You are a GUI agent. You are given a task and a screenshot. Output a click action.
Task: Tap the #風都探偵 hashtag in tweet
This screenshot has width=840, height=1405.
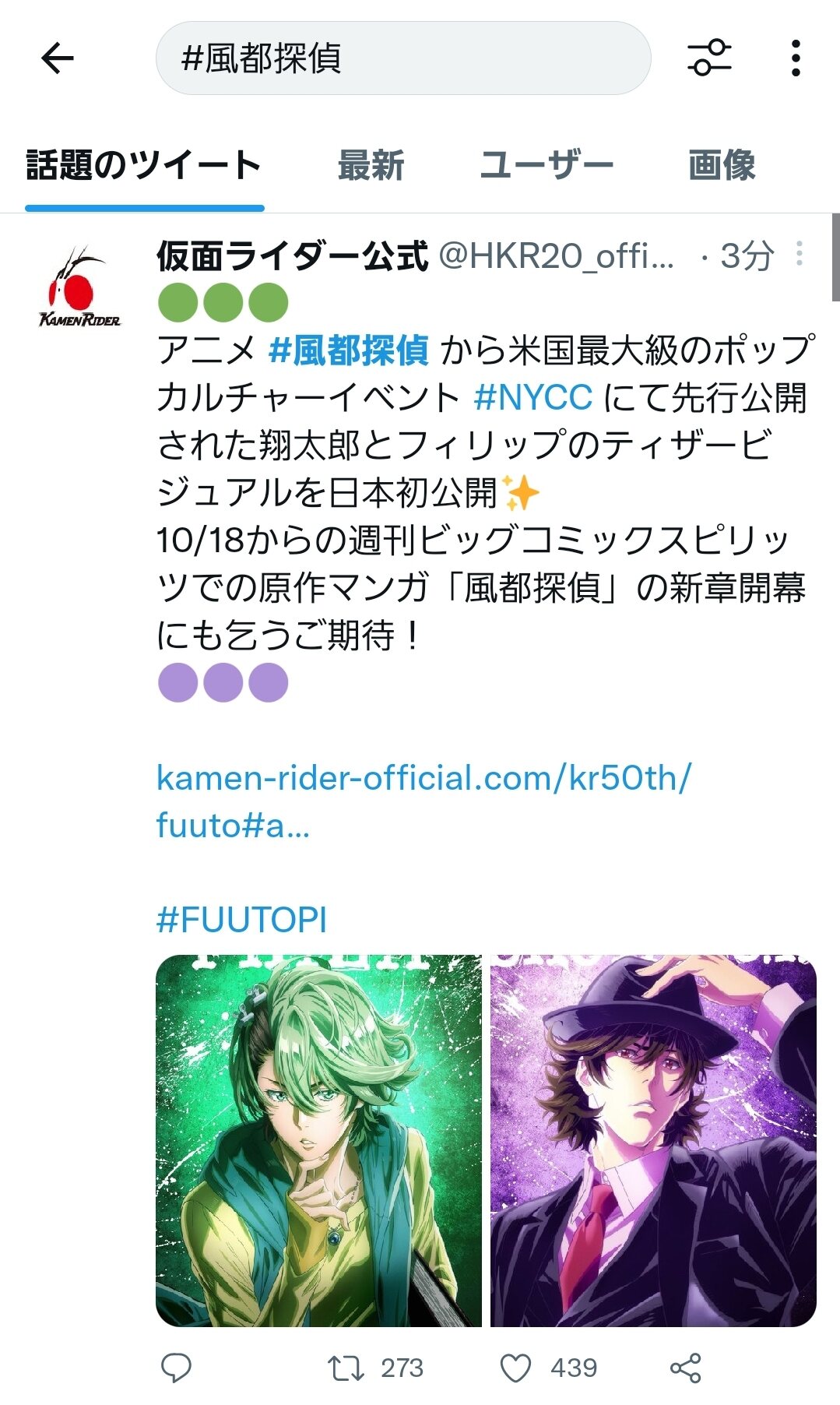point(348,350)
